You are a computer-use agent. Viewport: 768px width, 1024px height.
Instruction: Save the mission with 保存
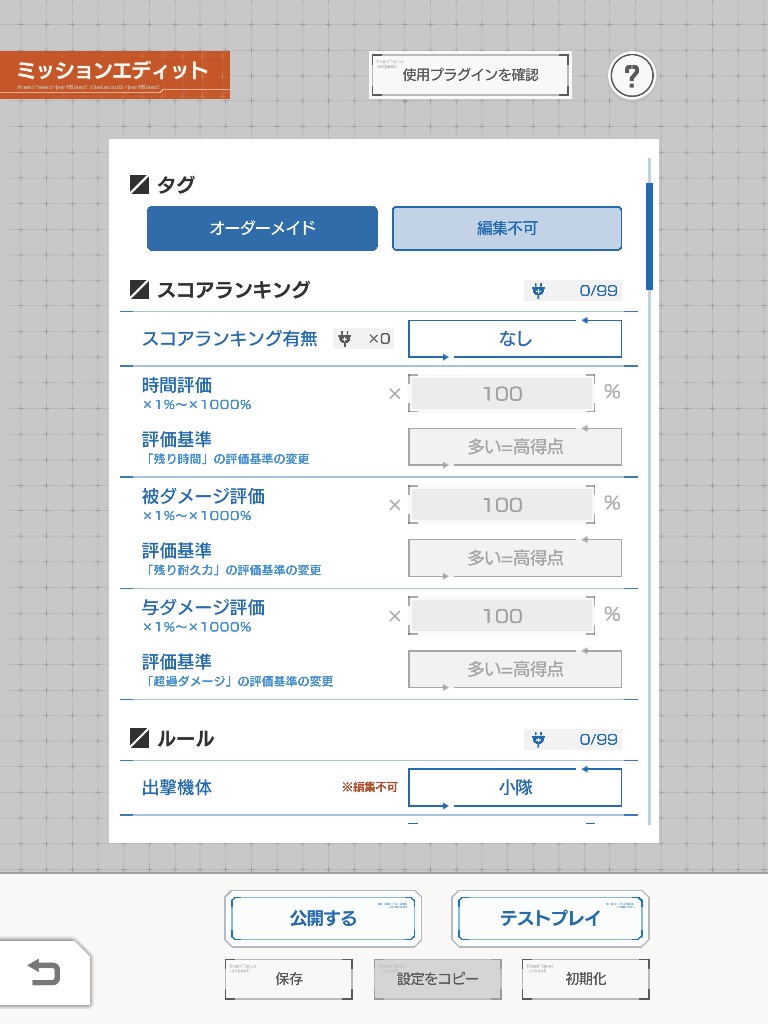[x=289, y=979]
